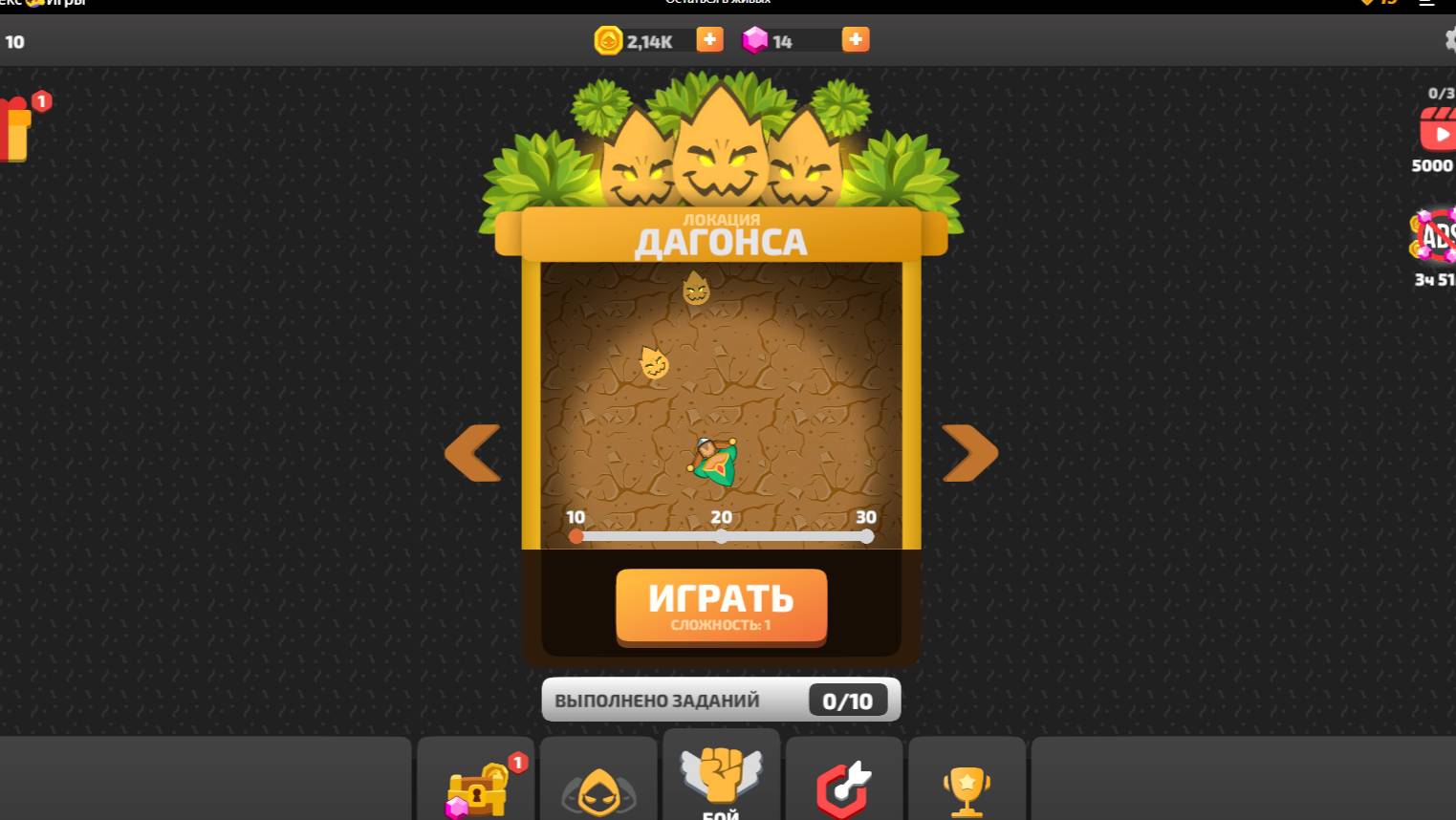Open the no-ads offer icon
The image size is (1456, 820).
[1436, 236]
